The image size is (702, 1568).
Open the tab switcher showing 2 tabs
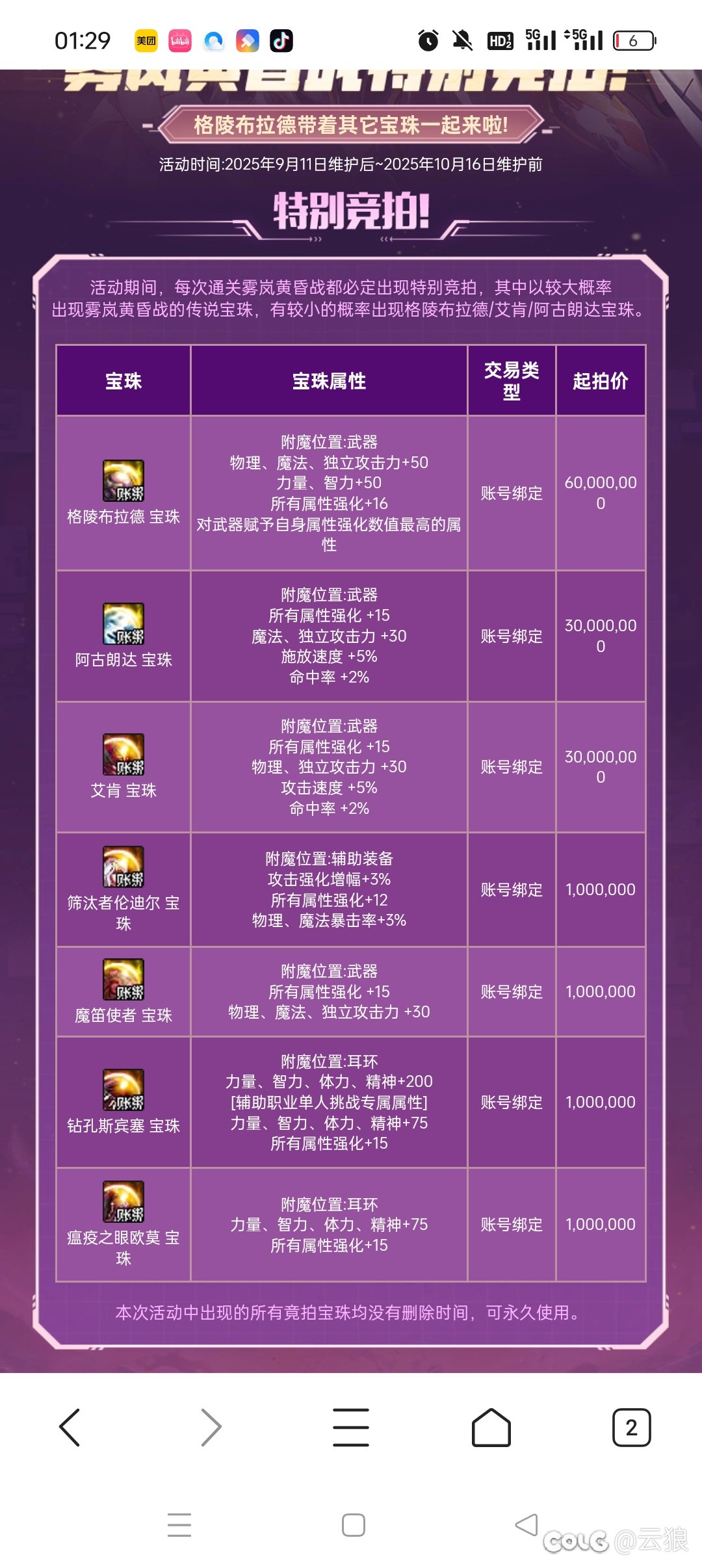(631, 1427)
